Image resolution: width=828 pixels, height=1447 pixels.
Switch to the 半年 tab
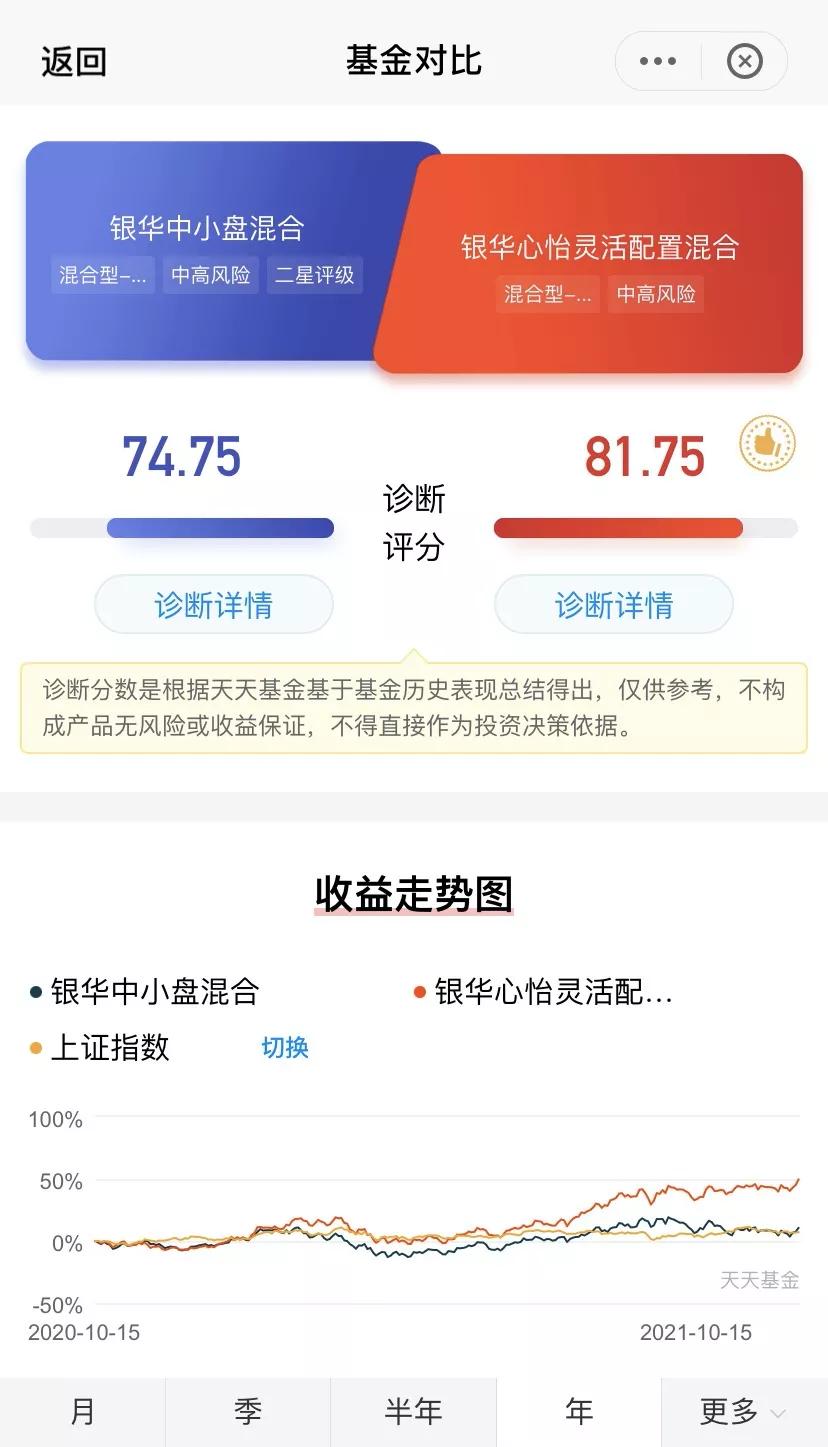[x=414, y=1411]
